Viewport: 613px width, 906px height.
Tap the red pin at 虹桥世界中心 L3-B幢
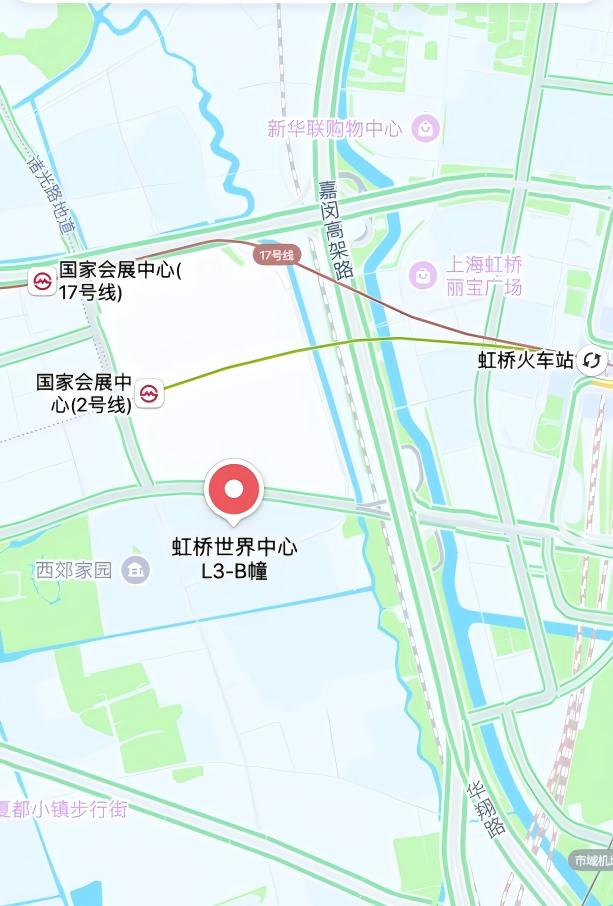(x=233, y=490)
